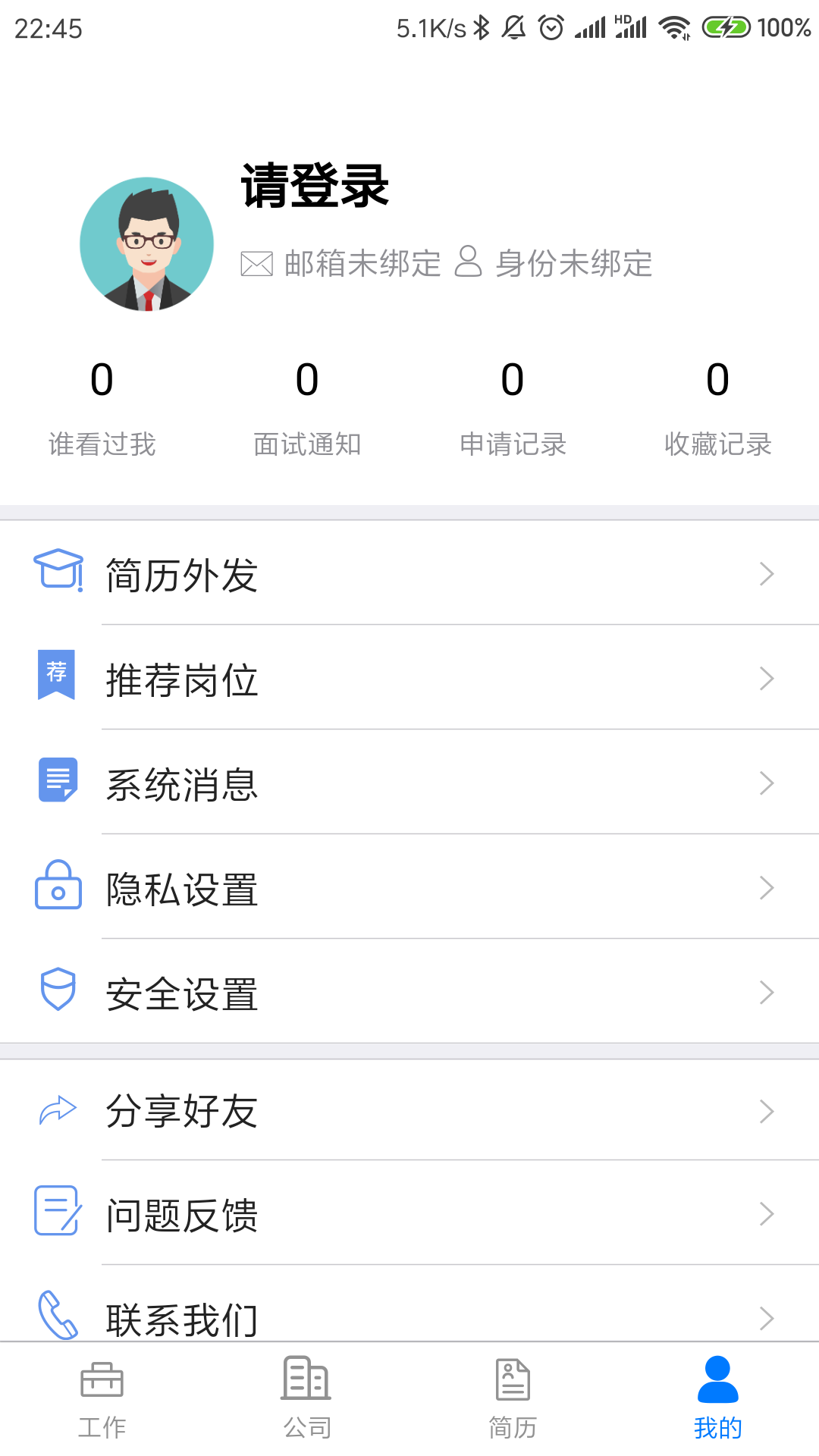Open 问题反馈 feedback
The height and width of the screenshot is (1456, 819).
tap(409, 1213)
